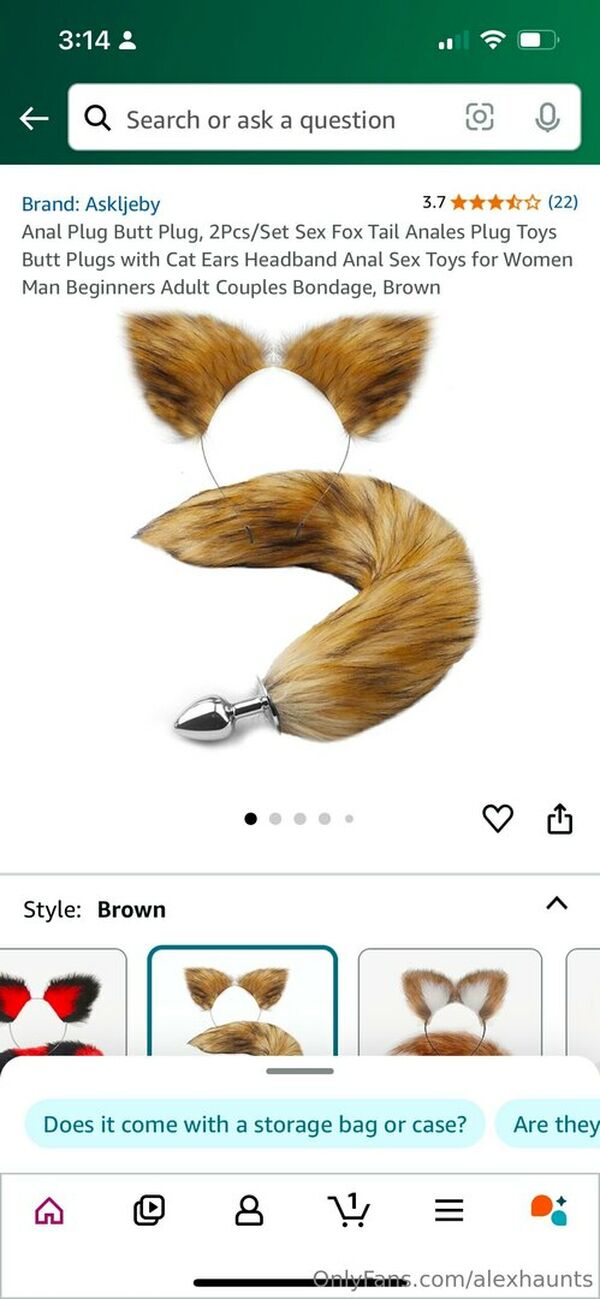This screenshot has width=600, height=1299.
Task: Select the brown with white ears style
Action: coord(450,1005)
